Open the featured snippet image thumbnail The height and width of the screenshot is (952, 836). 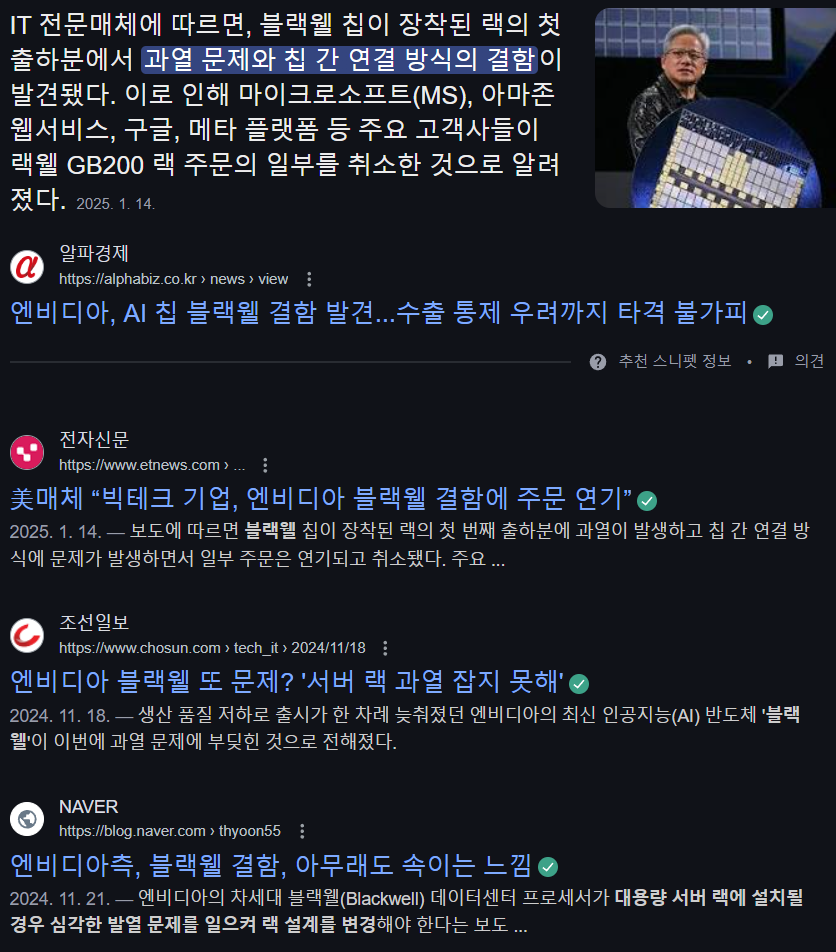(x=710, y=108)
